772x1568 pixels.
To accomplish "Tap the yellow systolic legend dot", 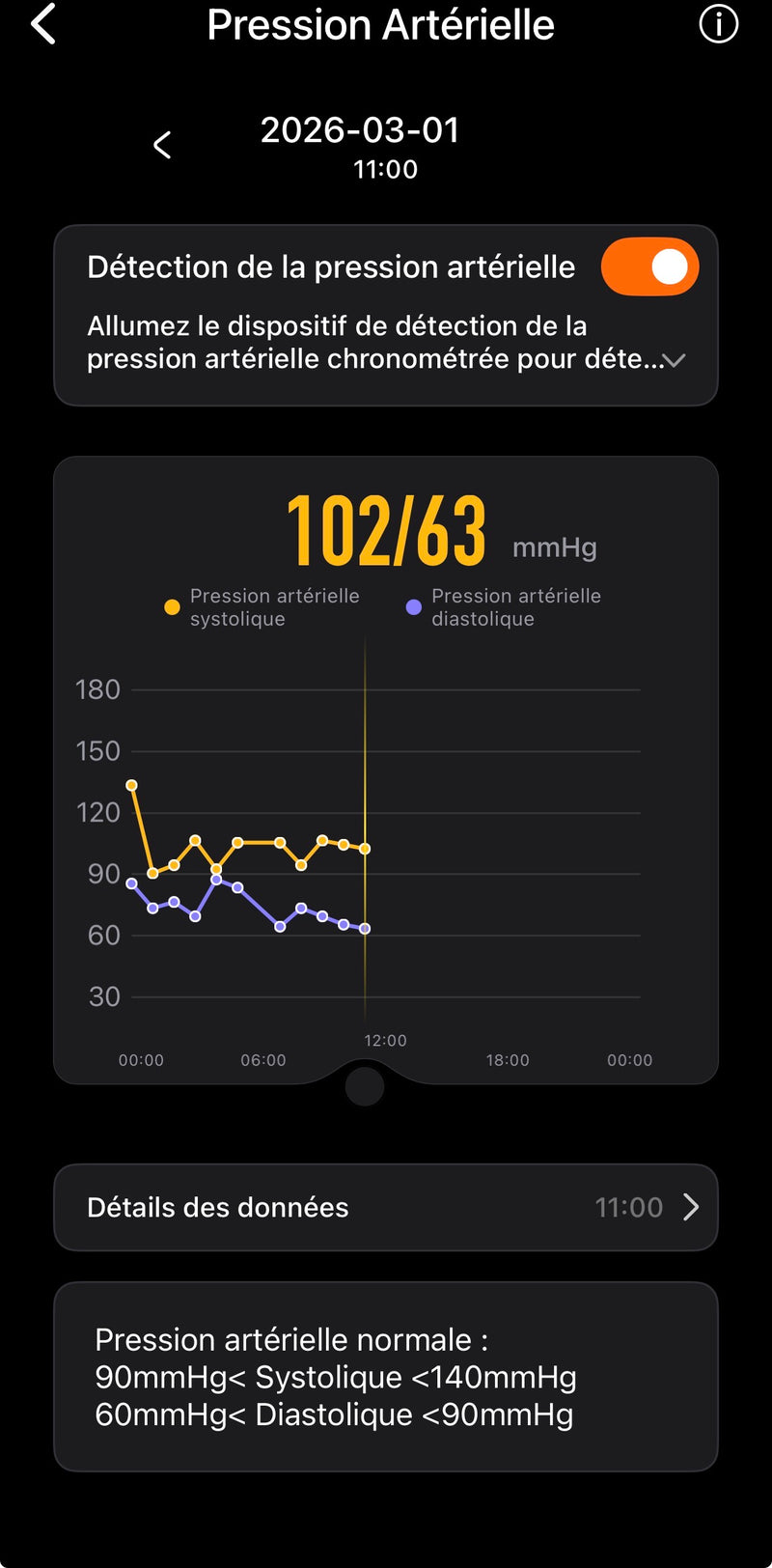I will tap(171, 606).
